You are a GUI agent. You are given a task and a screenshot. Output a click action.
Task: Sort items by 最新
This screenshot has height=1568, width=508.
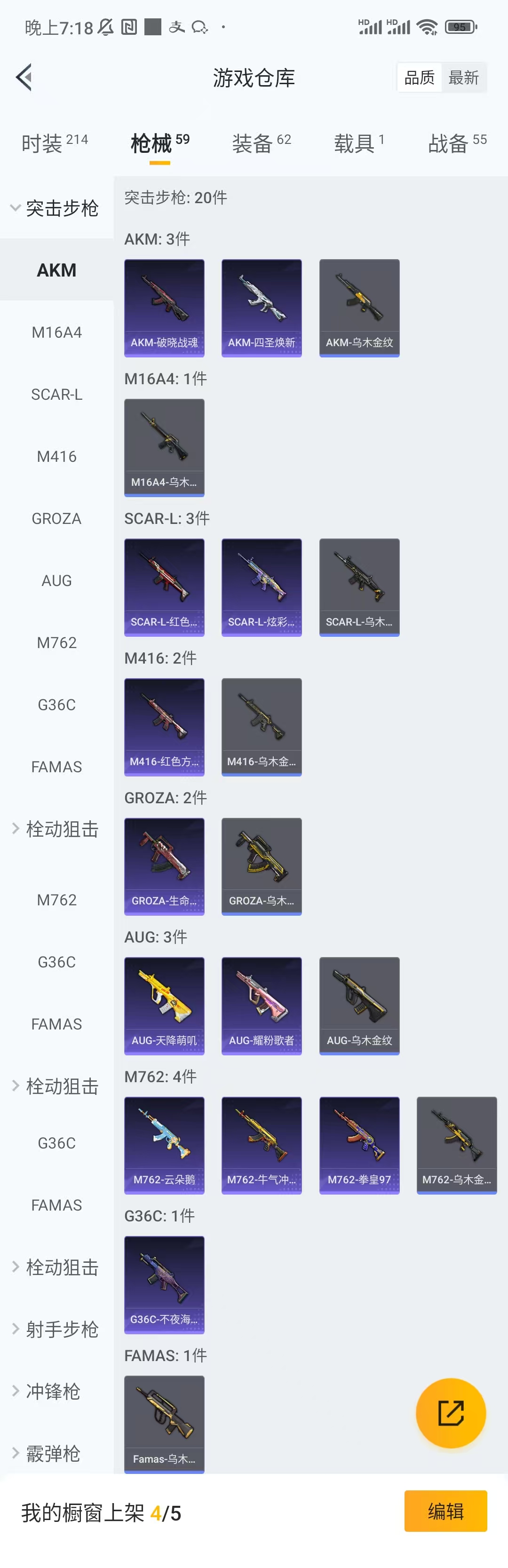[x=463, y=78]
